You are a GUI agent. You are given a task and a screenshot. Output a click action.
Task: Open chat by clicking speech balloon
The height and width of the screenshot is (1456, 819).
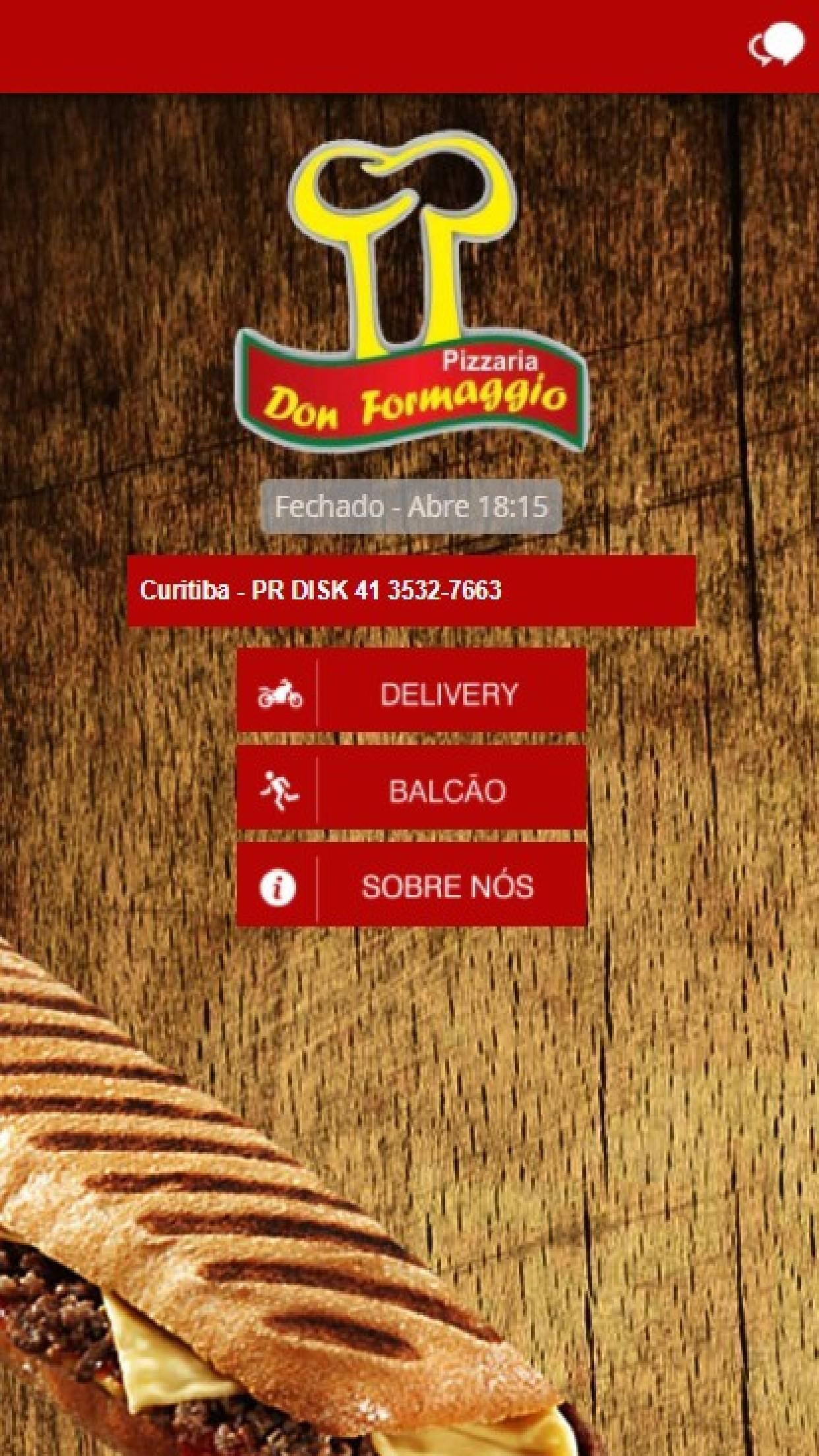(776, 45)
